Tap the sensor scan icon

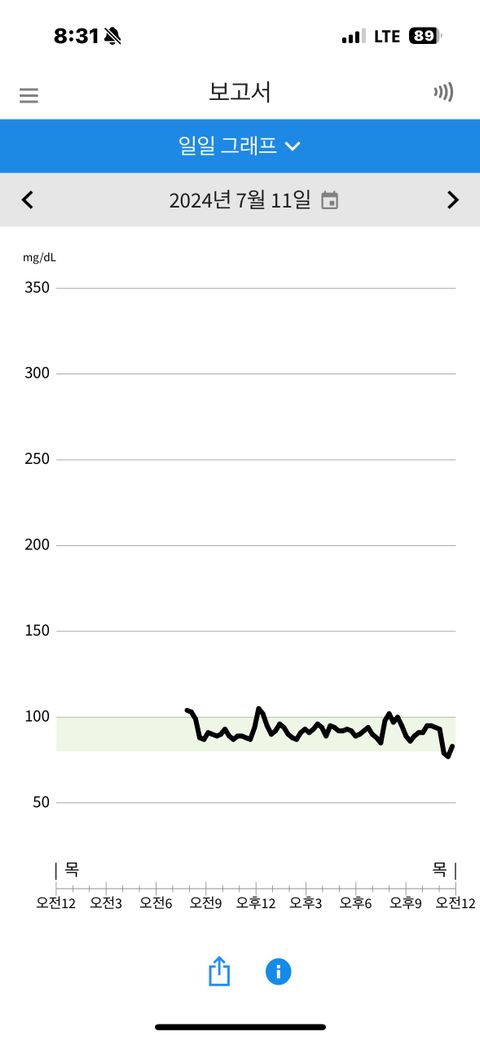(444, 93)
